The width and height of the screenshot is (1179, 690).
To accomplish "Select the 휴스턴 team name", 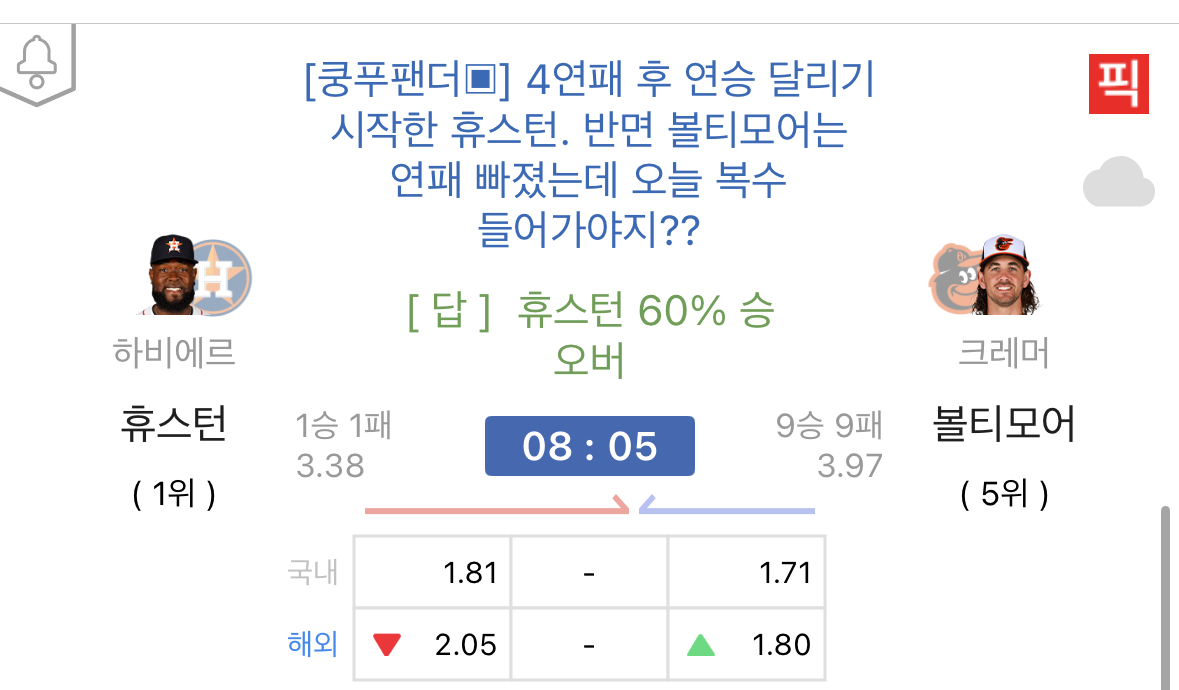I will click(174, 424).
